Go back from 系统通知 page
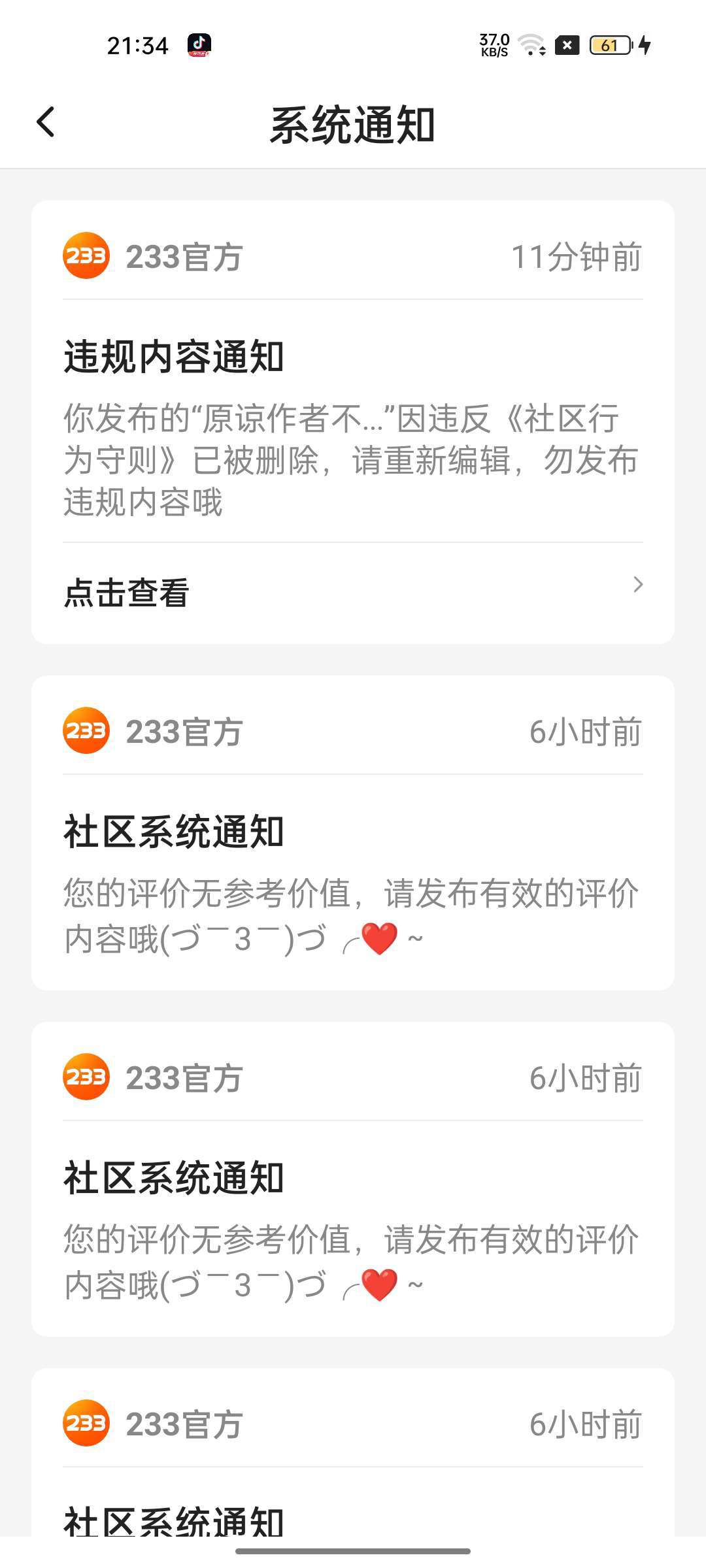 point(46,123)
